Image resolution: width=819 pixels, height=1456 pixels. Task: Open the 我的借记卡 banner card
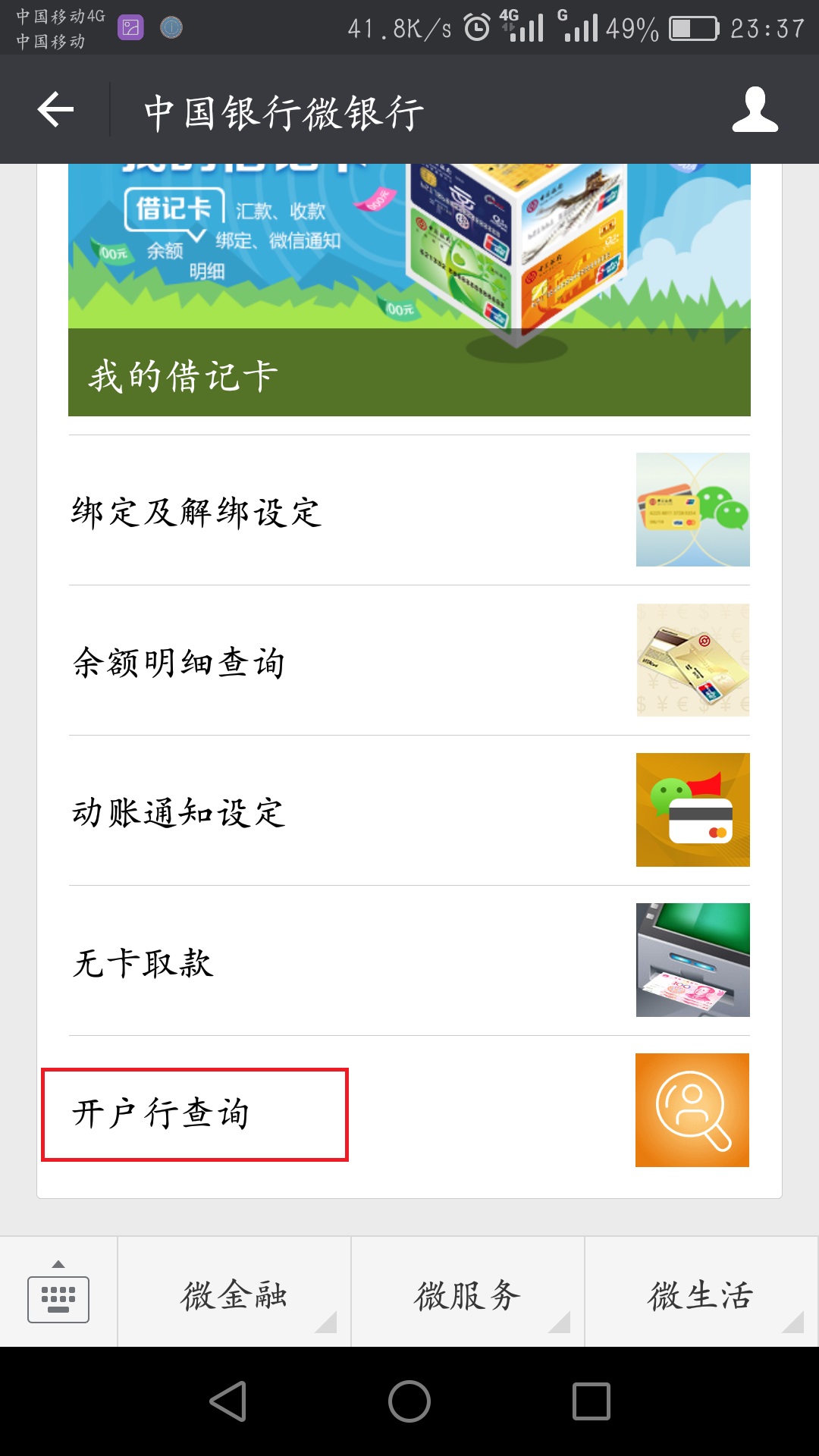click(409, 290)
